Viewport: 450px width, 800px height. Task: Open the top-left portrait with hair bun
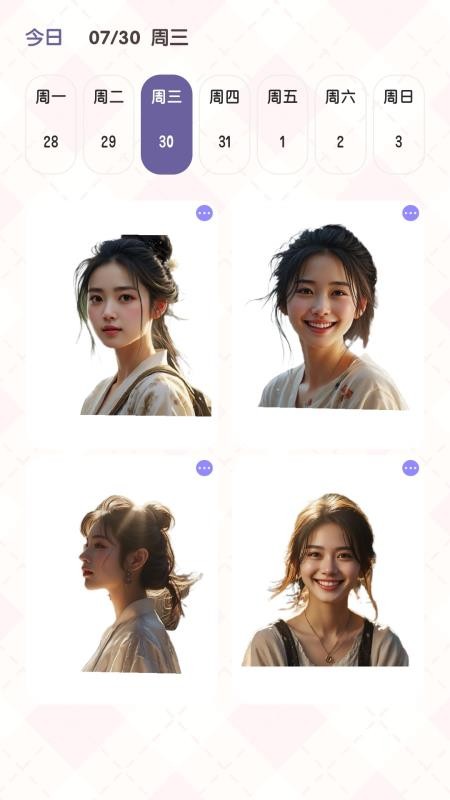121,324
